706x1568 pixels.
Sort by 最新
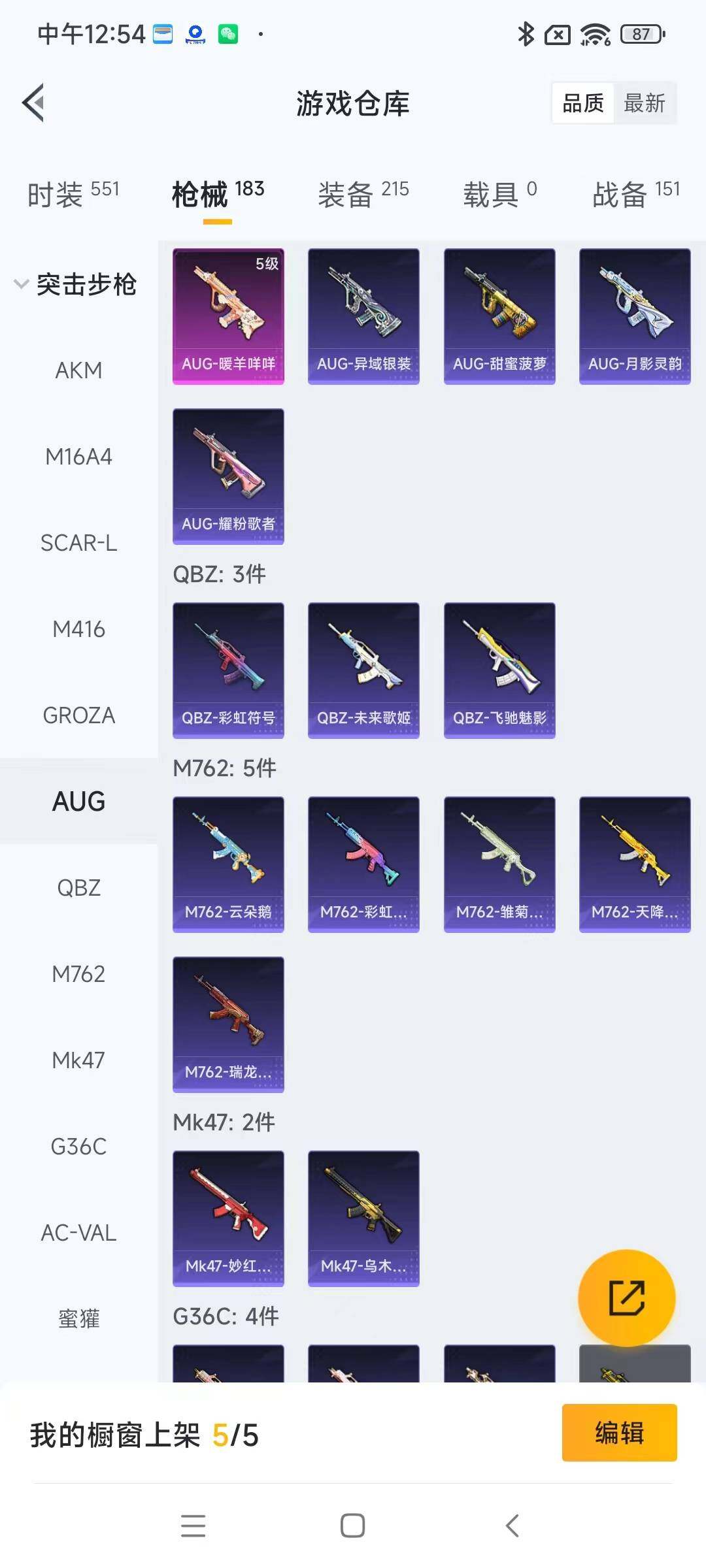(644, 103)
